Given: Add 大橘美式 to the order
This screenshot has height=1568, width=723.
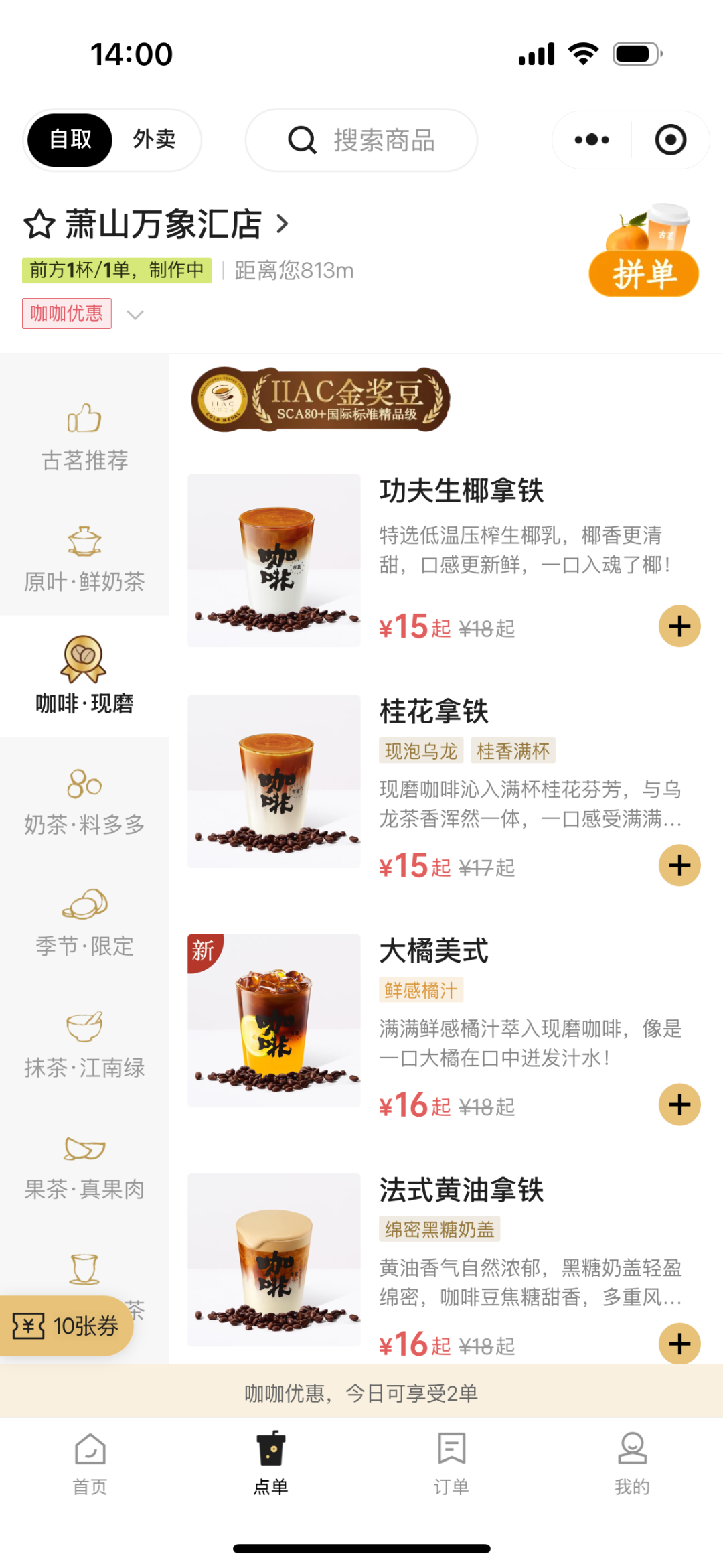Looking at the screenshot, I should pos(679,1104).
